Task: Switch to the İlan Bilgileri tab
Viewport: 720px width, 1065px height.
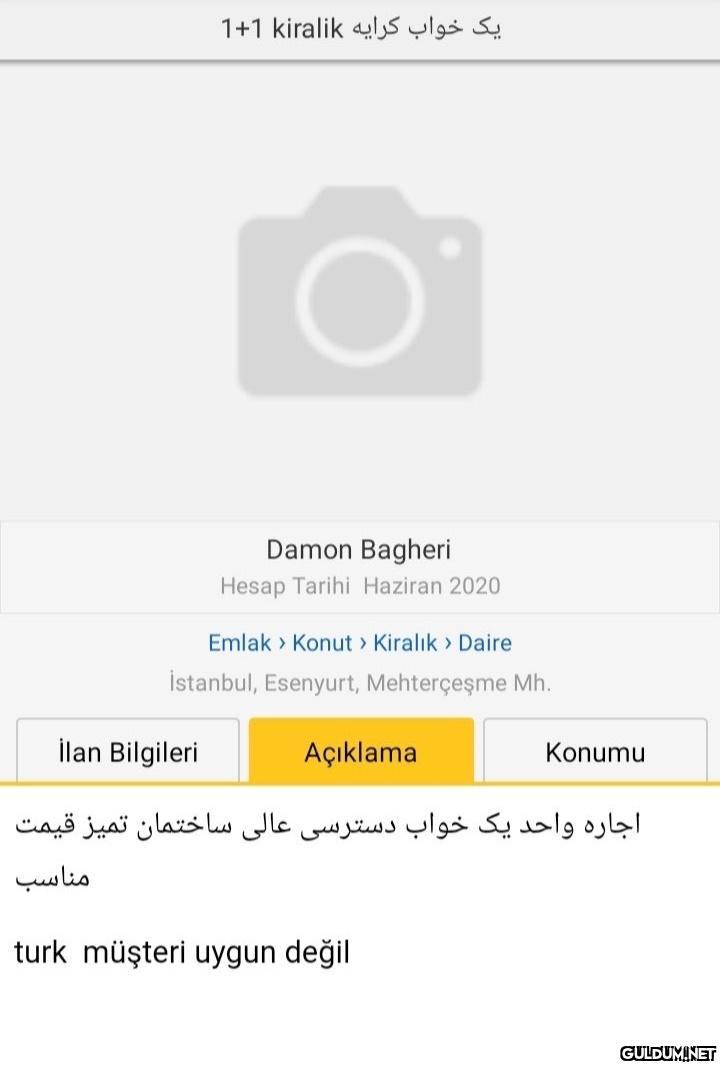Action: point(128,752)
